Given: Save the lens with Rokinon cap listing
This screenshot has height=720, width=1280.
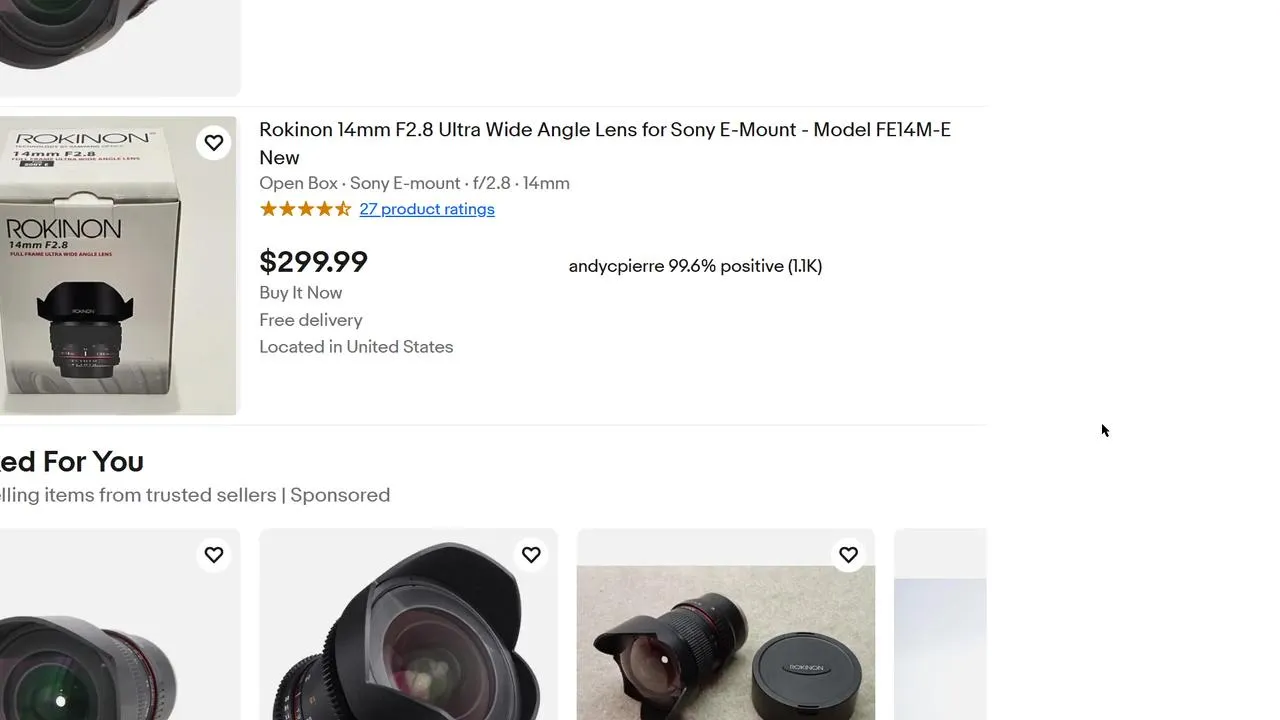Looking at the screenshot, I should pyautogui.click(x=848, y=555).
